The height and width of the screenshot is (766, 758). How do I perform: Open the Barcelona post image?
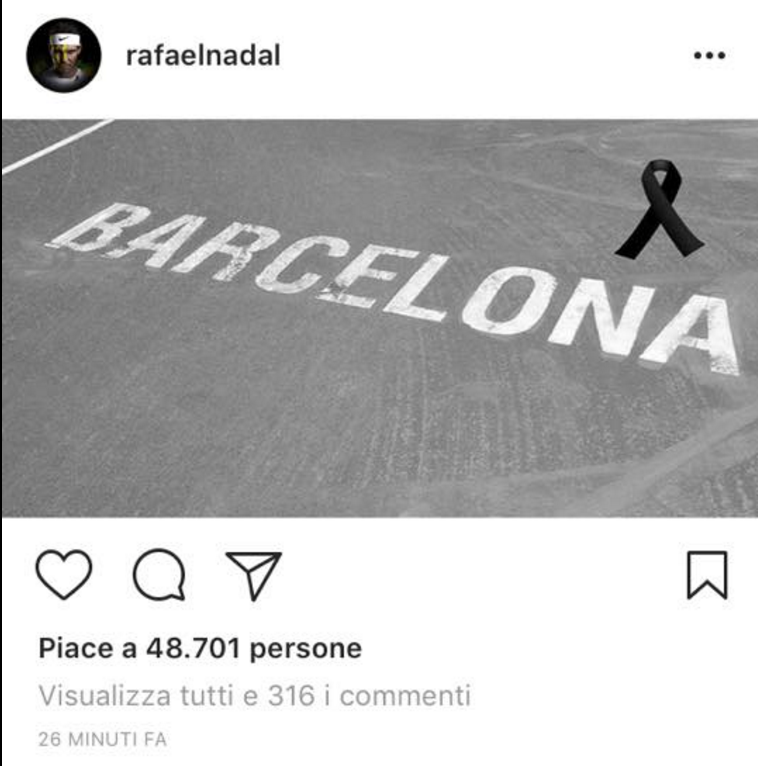pyautogui.click(x=379, y=318)
